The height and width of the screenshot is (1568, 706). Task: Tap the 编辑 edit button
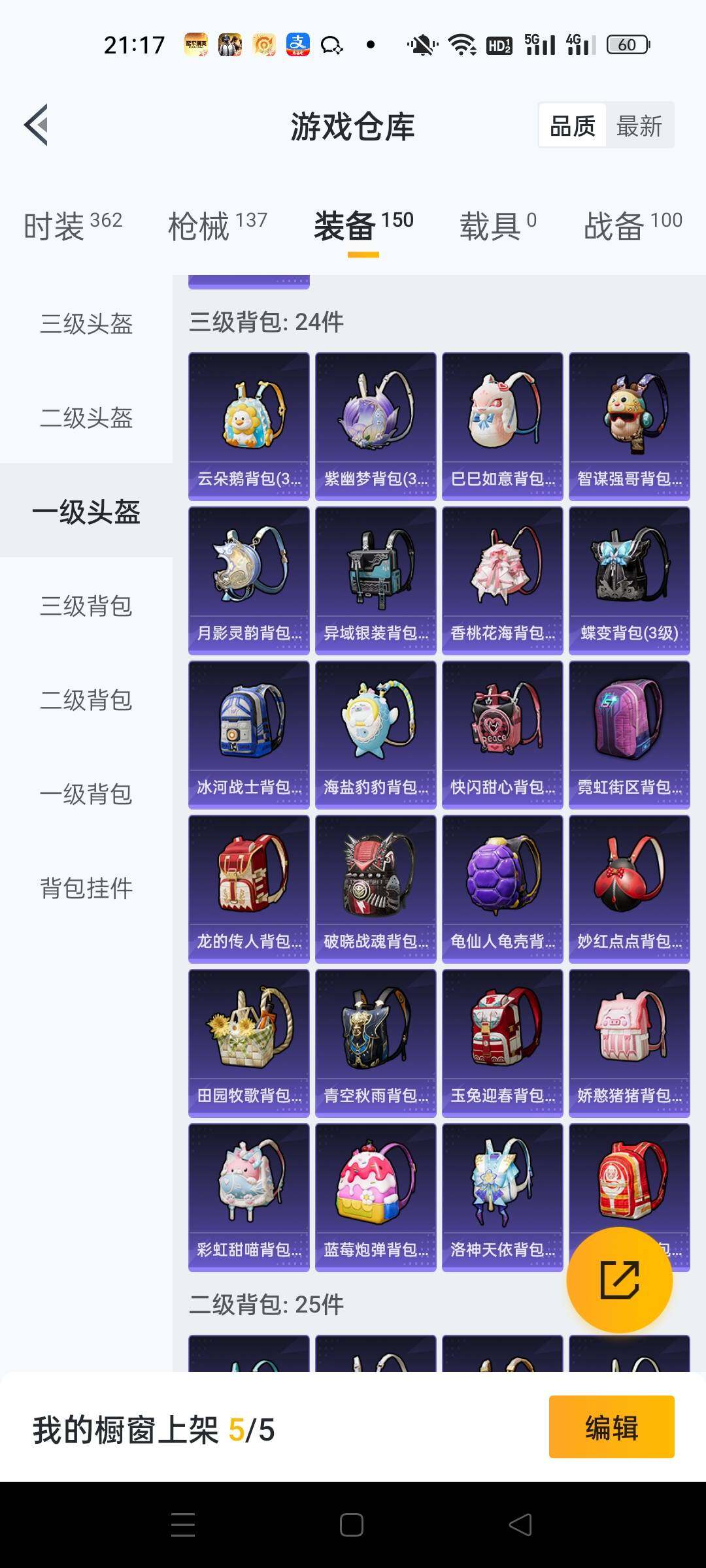click(x=611, y=1427)
